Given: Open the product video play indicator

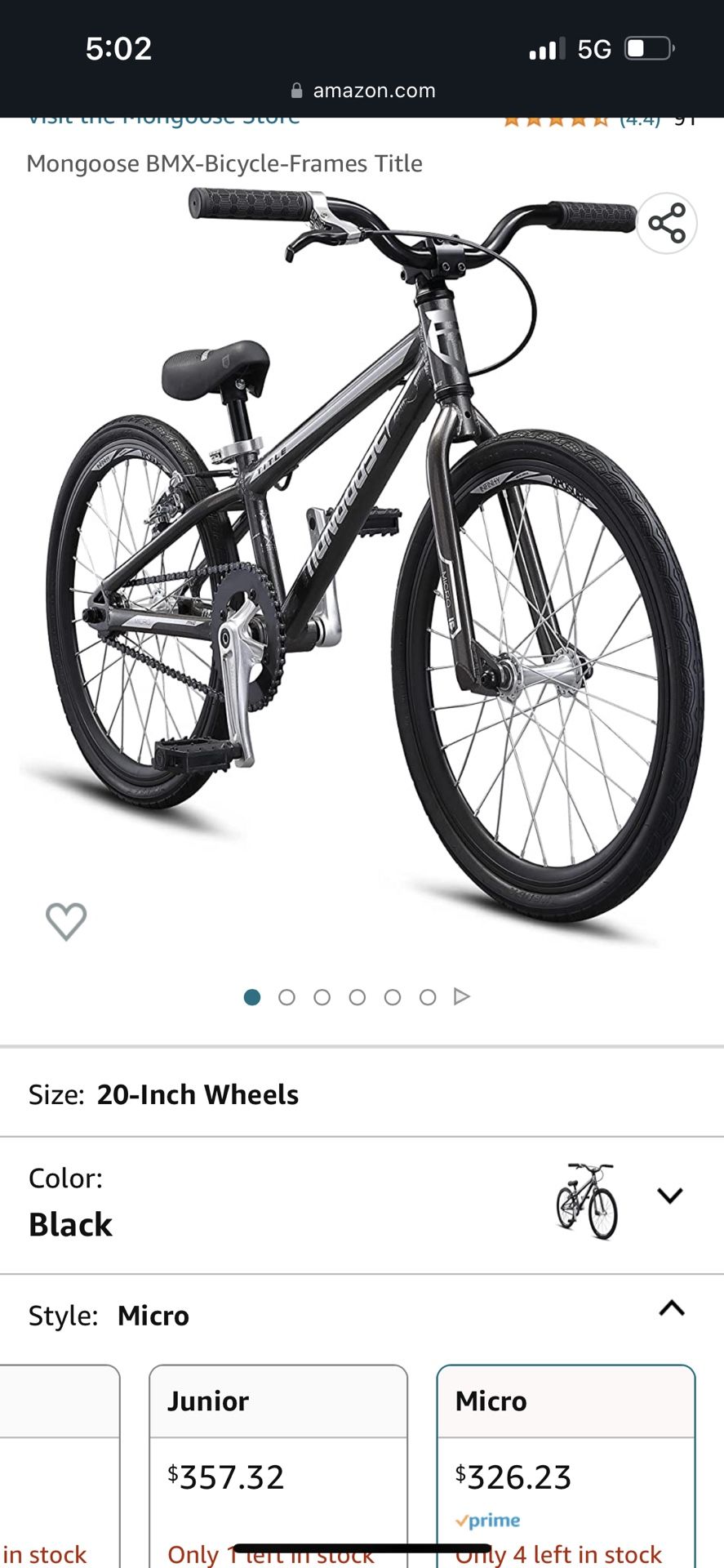Looking at the screenshot, I should [462, 997].
